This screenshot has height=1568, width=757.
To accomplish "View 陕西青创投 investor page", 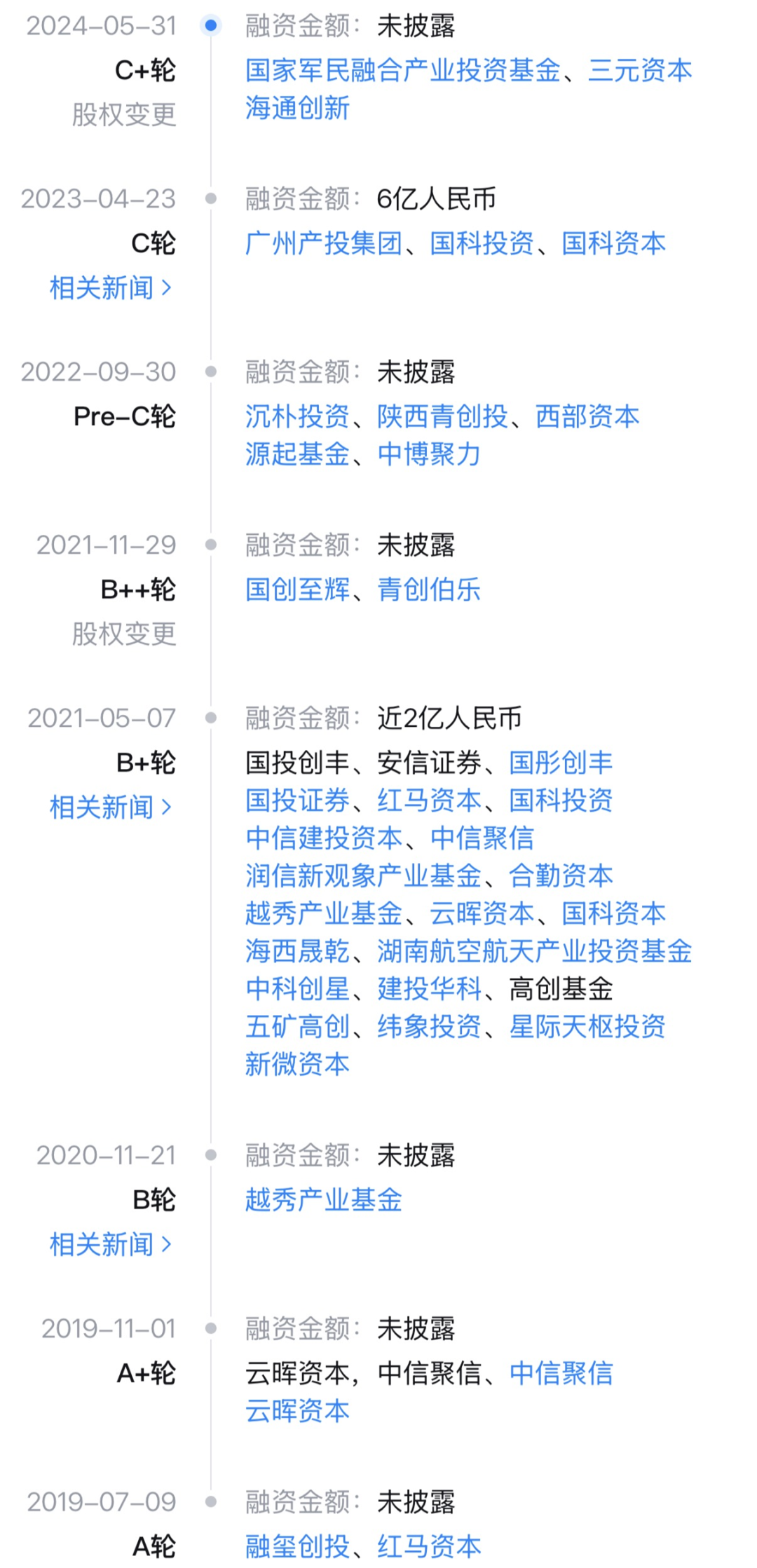I will [442, 416].
